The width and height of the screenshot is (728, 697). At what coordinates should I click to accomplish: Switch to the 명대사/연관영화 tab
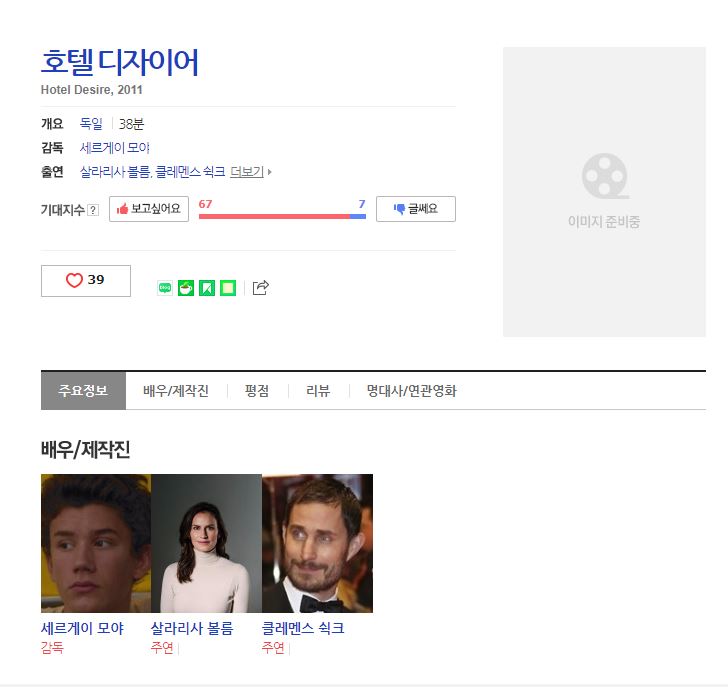click(x=411, y=391)
